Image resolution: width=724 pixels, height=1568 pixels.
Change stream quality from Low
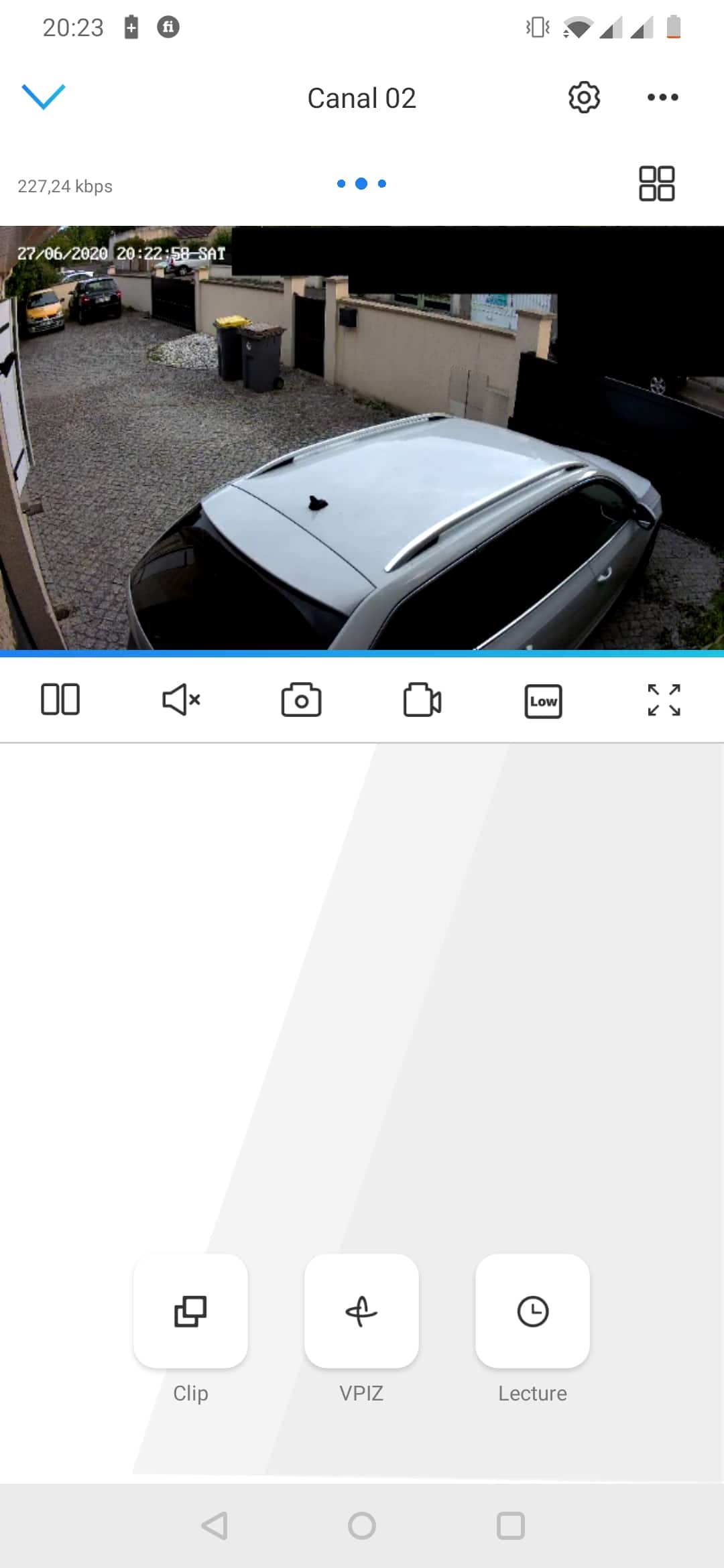click(x=543, y=701)
